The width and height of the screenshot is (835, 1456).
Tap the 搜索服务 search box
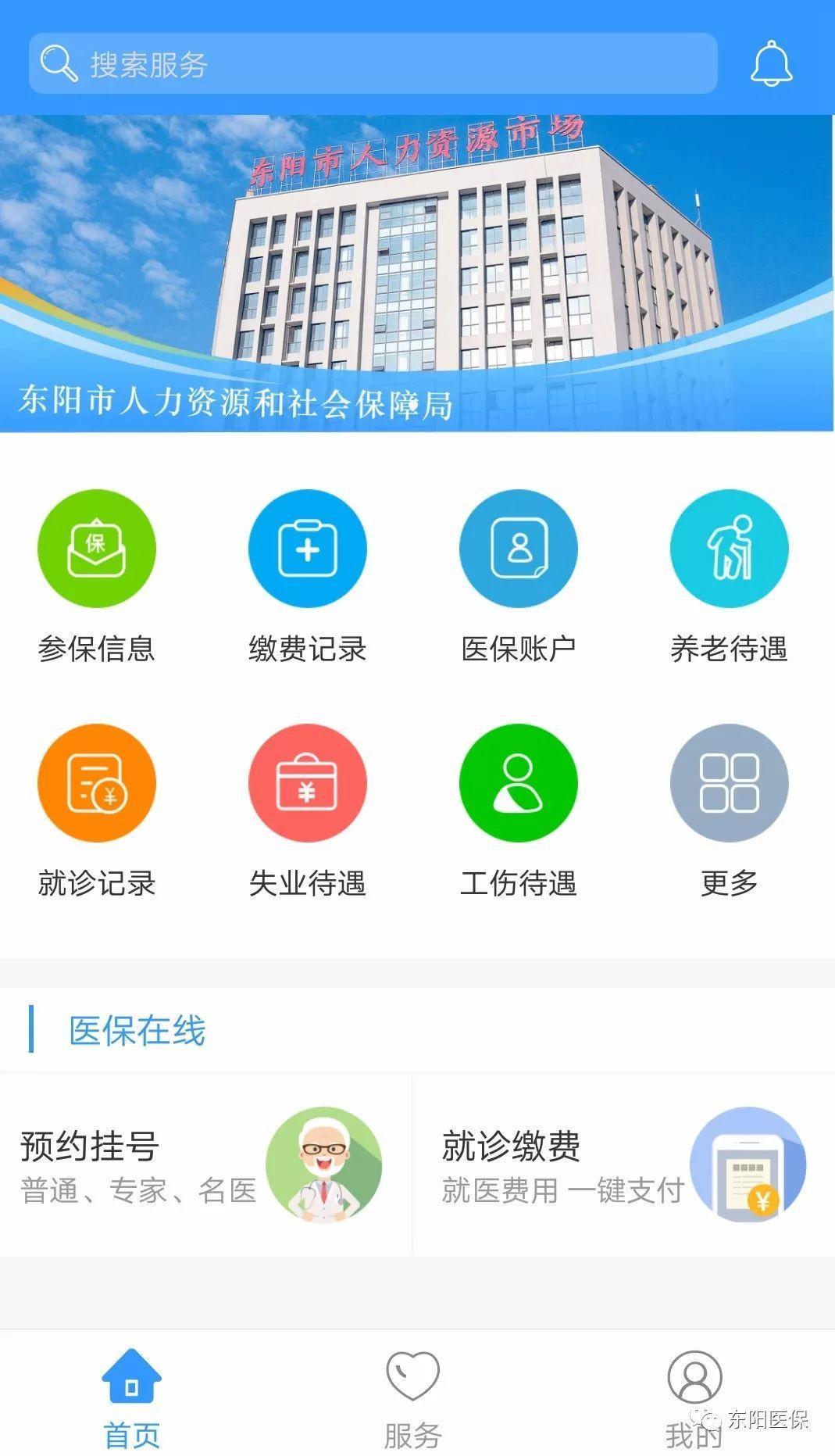pos(373,63)
